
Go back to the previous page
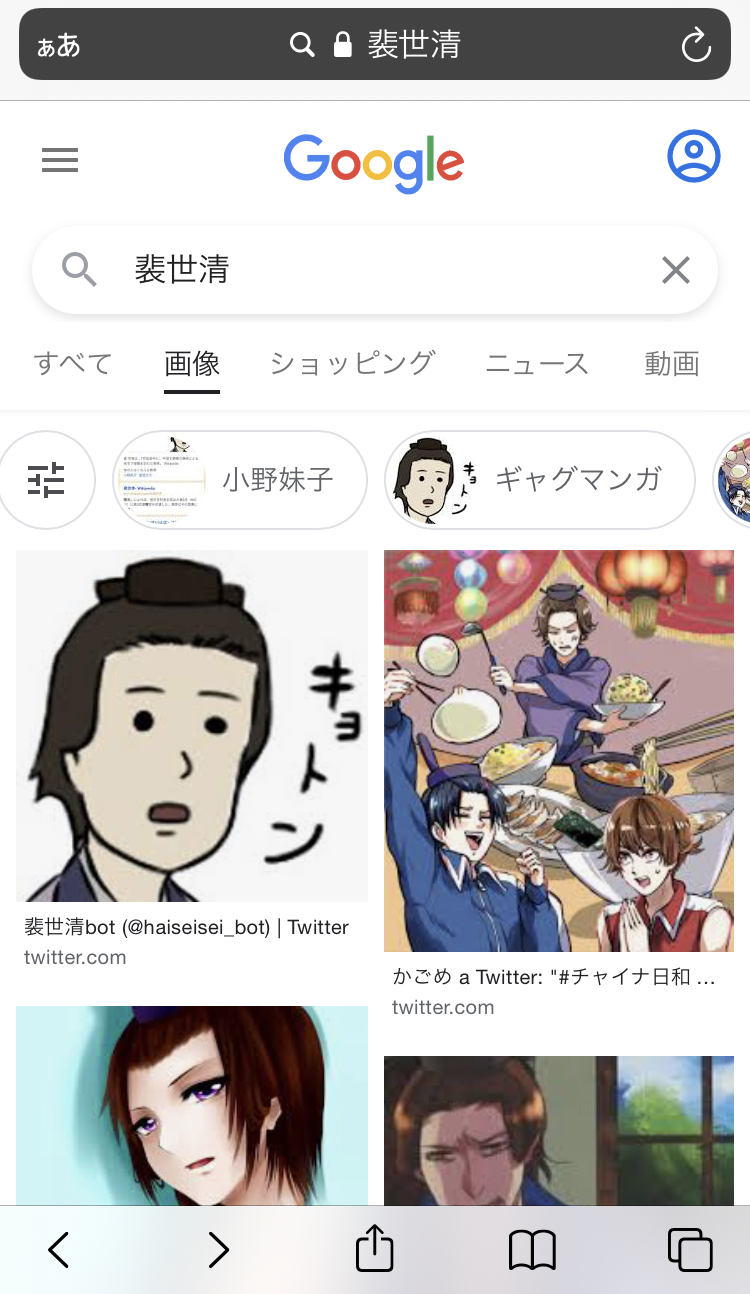point(59,1250)
